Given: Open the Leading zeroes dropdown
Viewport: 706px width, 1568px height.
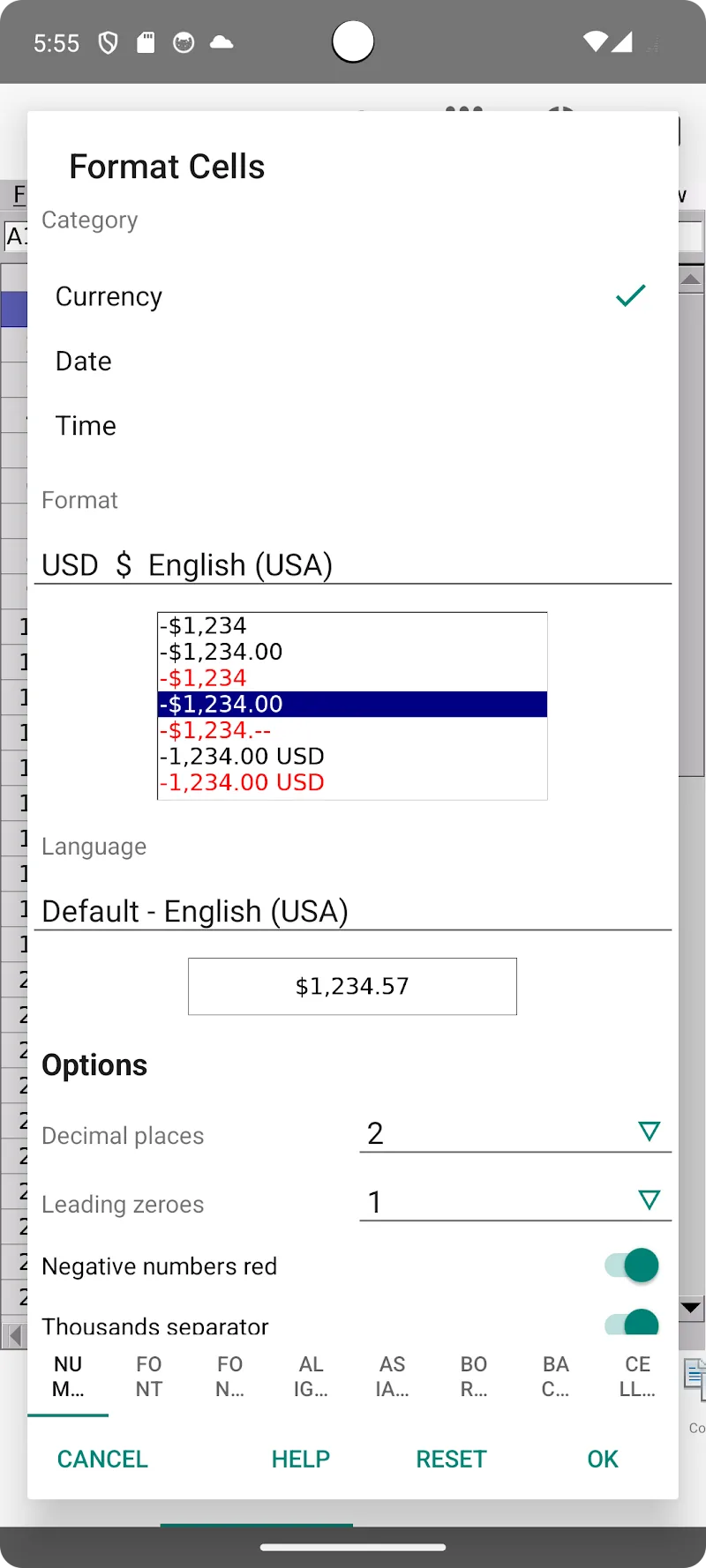Looking at the screenshot, I should click(650, 1199).
